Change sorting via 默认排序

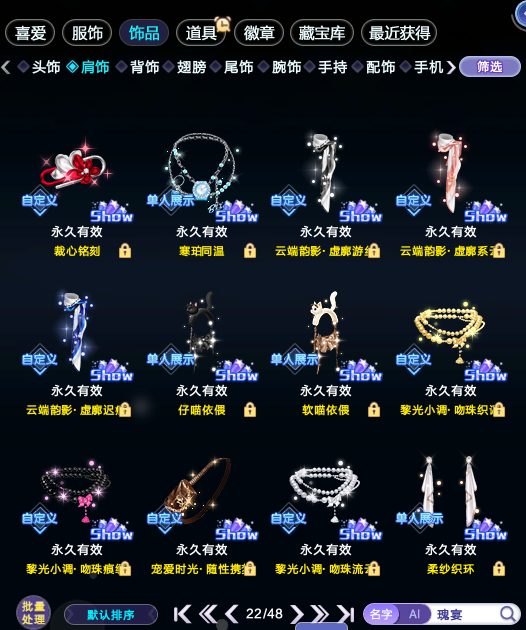click(x=111, y=615)
